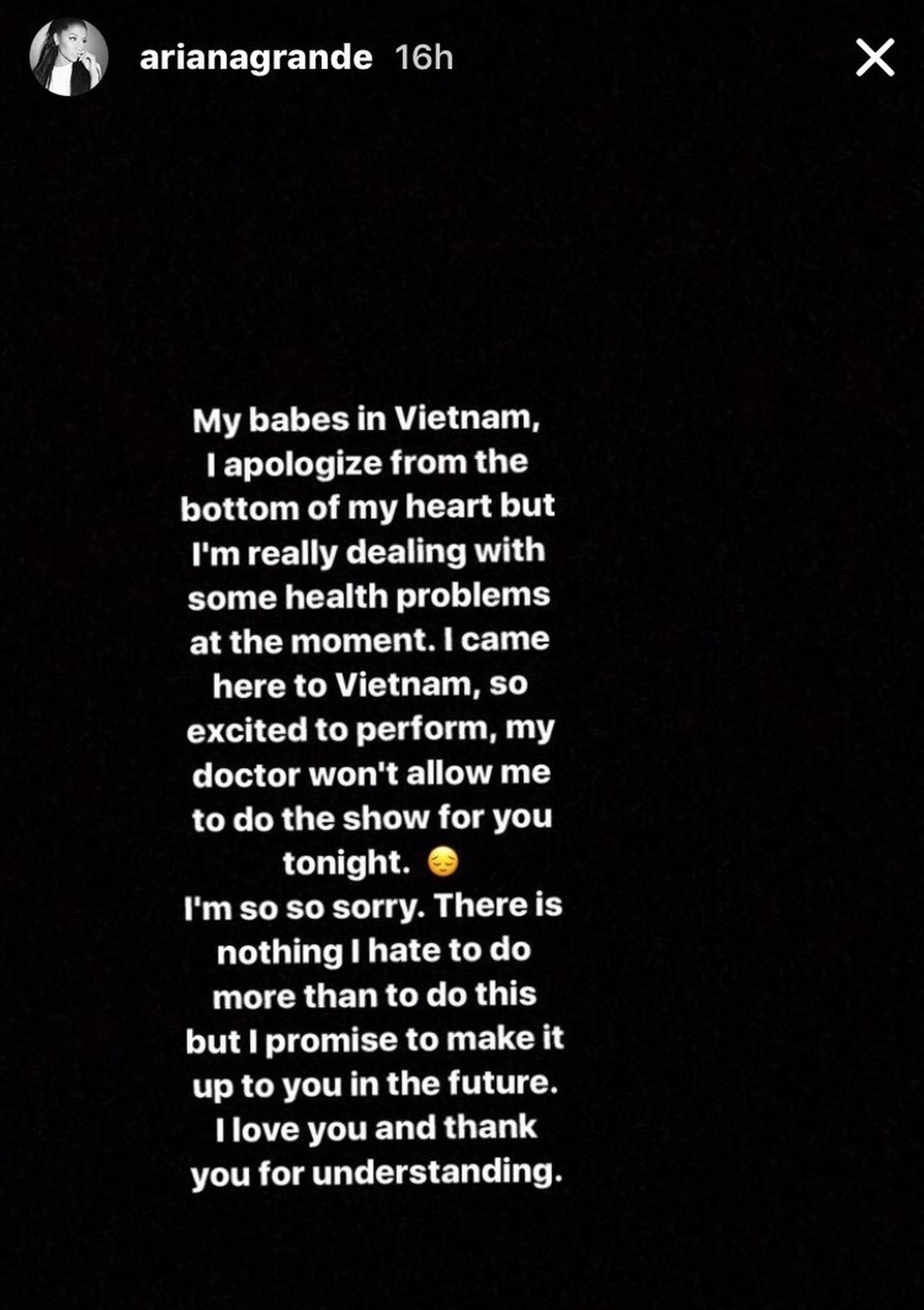Open arianagrande's profile picture
924x1310 pixels.
pos(69,58)
